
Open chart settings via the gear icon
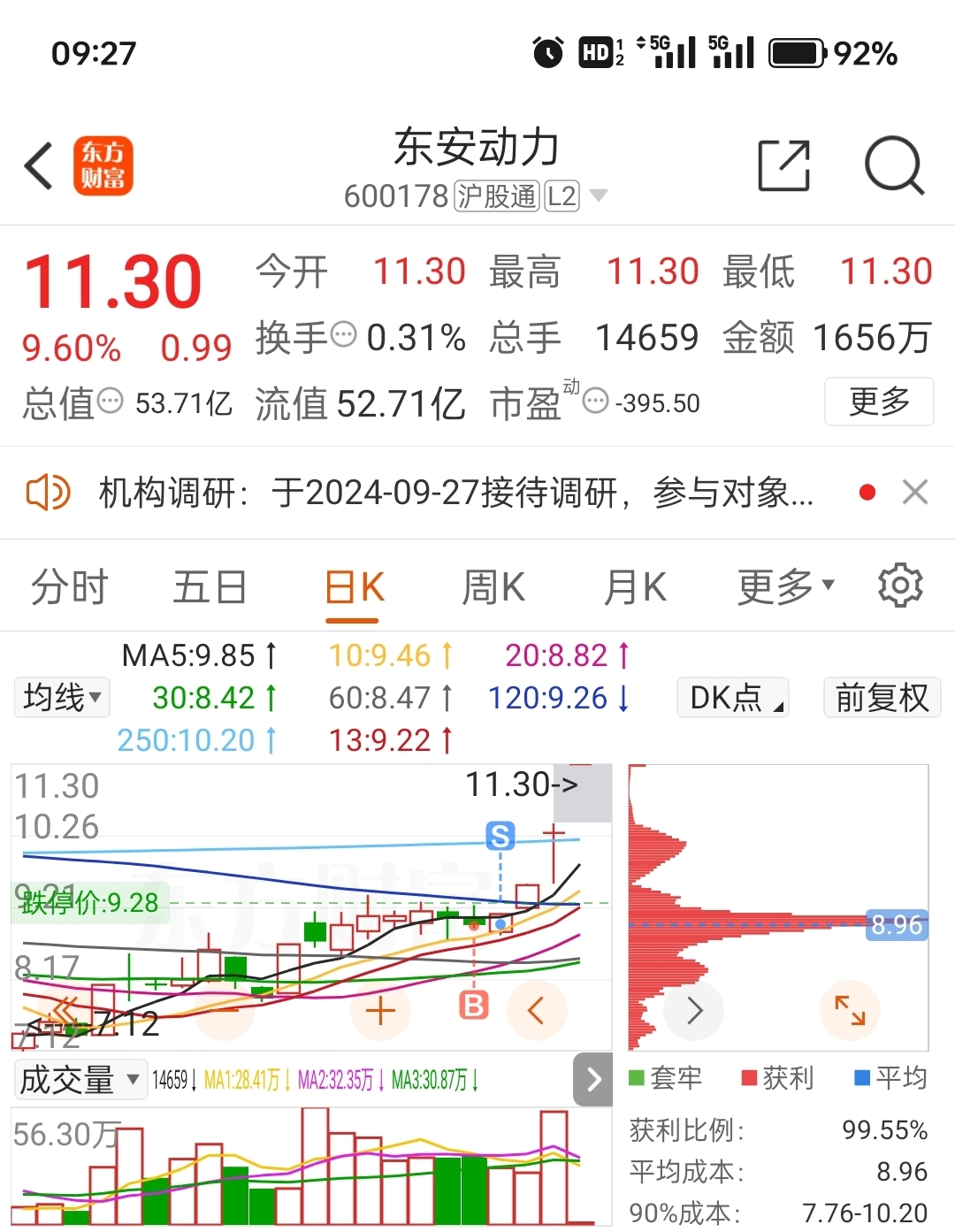[x=901, y=585]
